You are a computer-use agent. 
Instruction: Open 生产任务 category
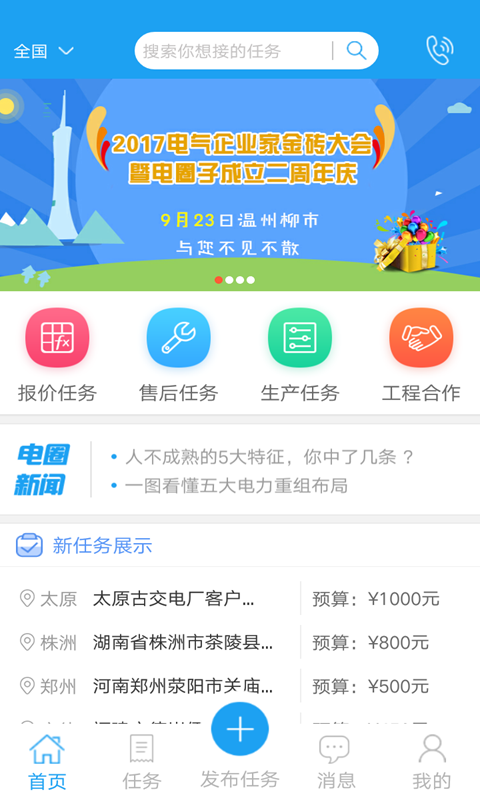point(300,355)
